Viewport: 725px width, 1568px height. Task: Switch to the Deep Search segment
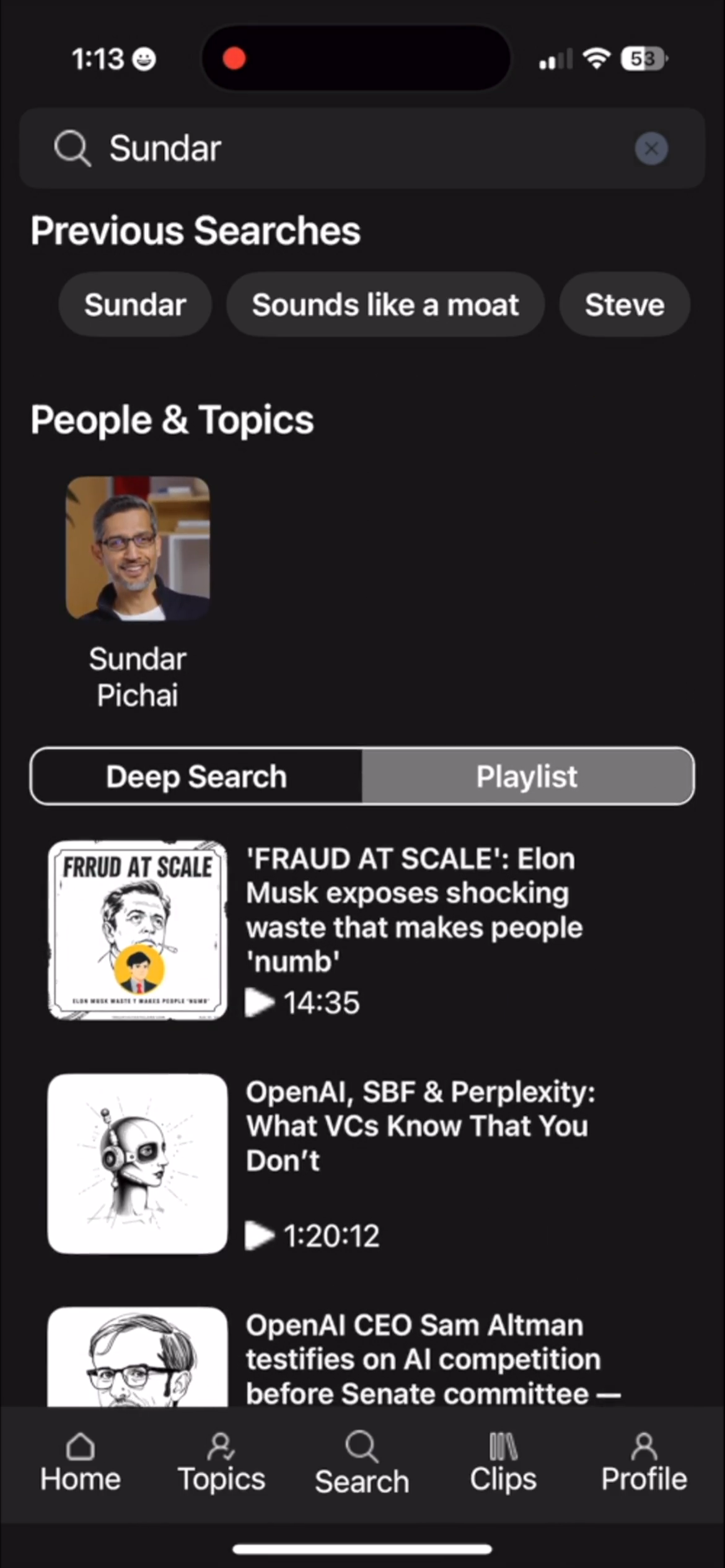[x=196, y=777]
